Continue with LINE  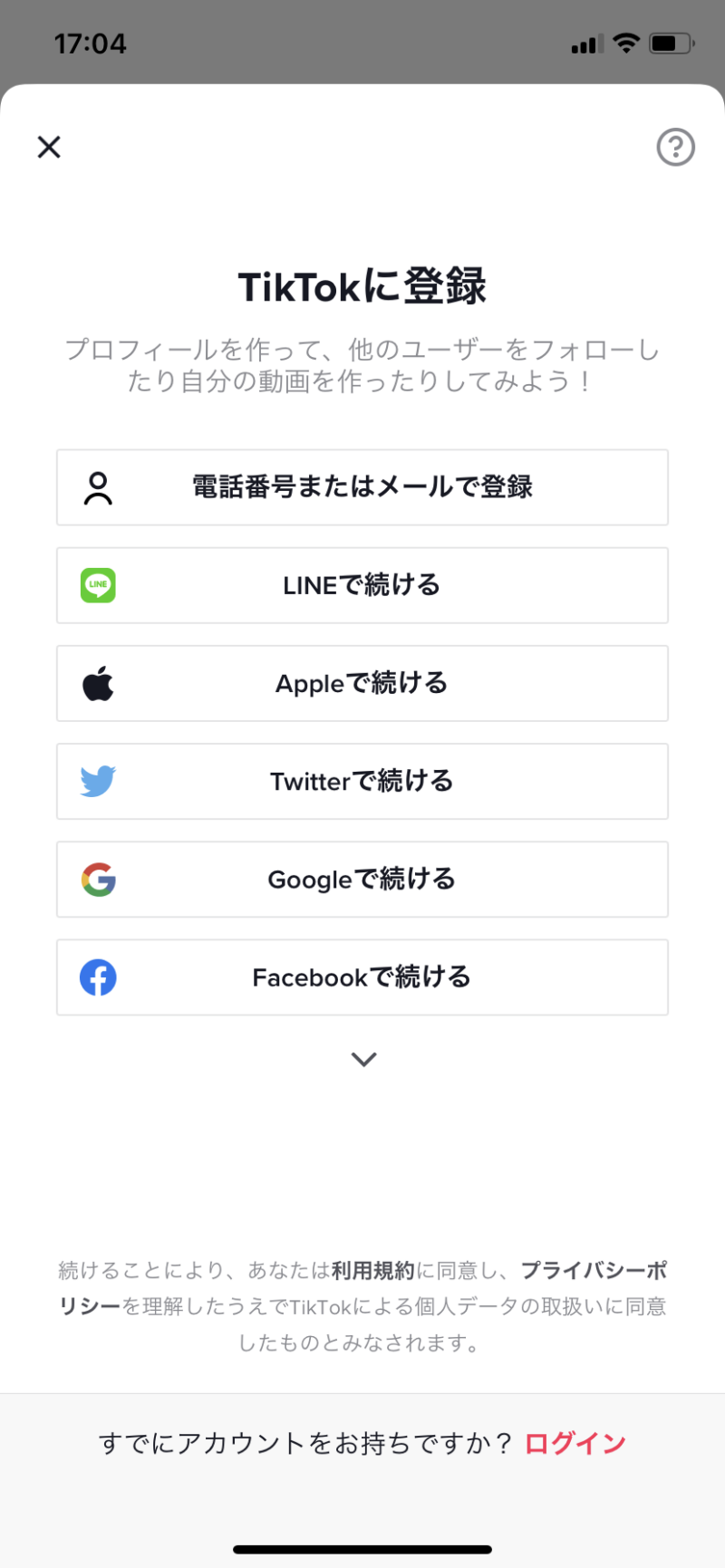[x=362, y=585]
